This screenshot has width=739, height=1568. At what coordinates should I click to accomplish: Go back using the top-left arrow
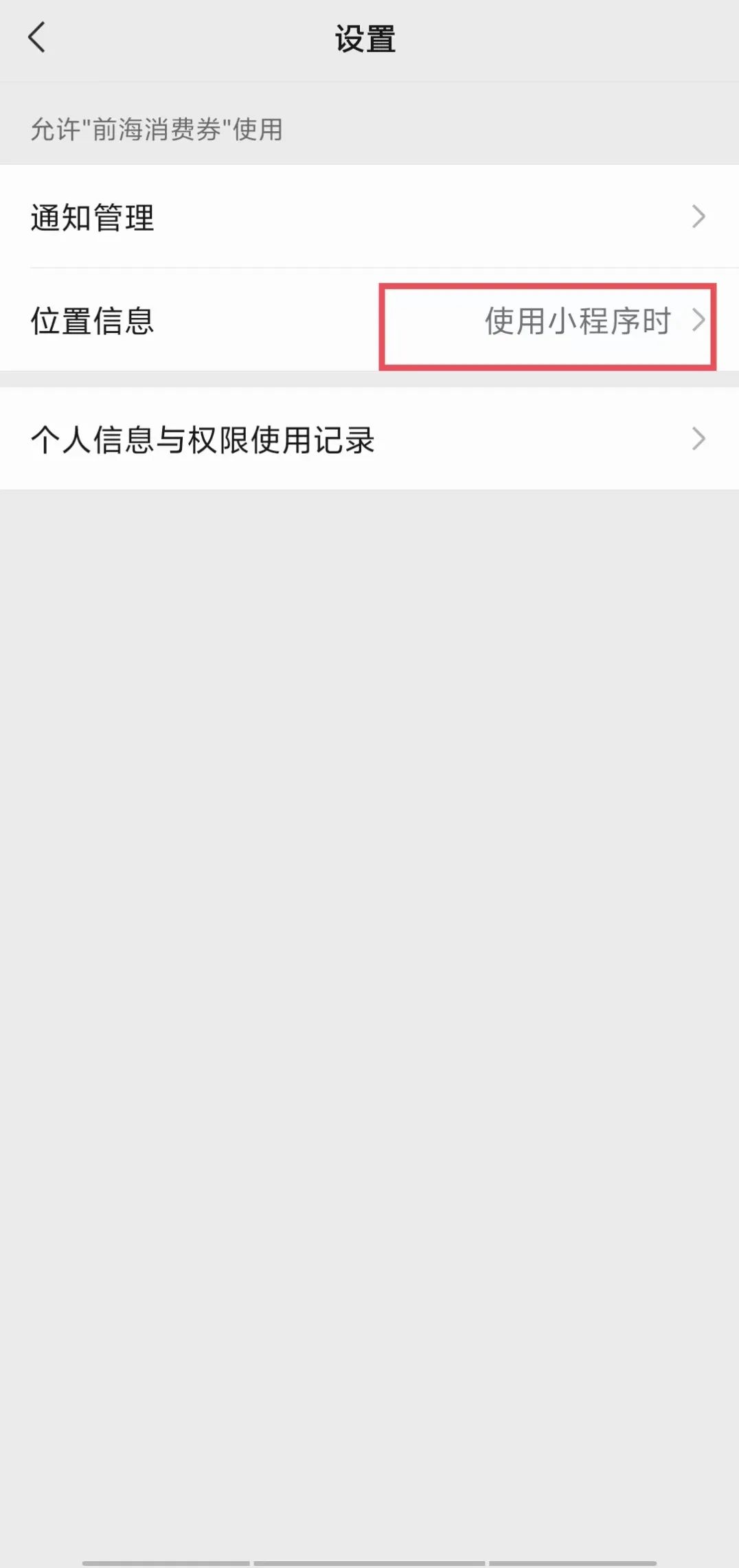pyautogui.click(x=37, y=38)
